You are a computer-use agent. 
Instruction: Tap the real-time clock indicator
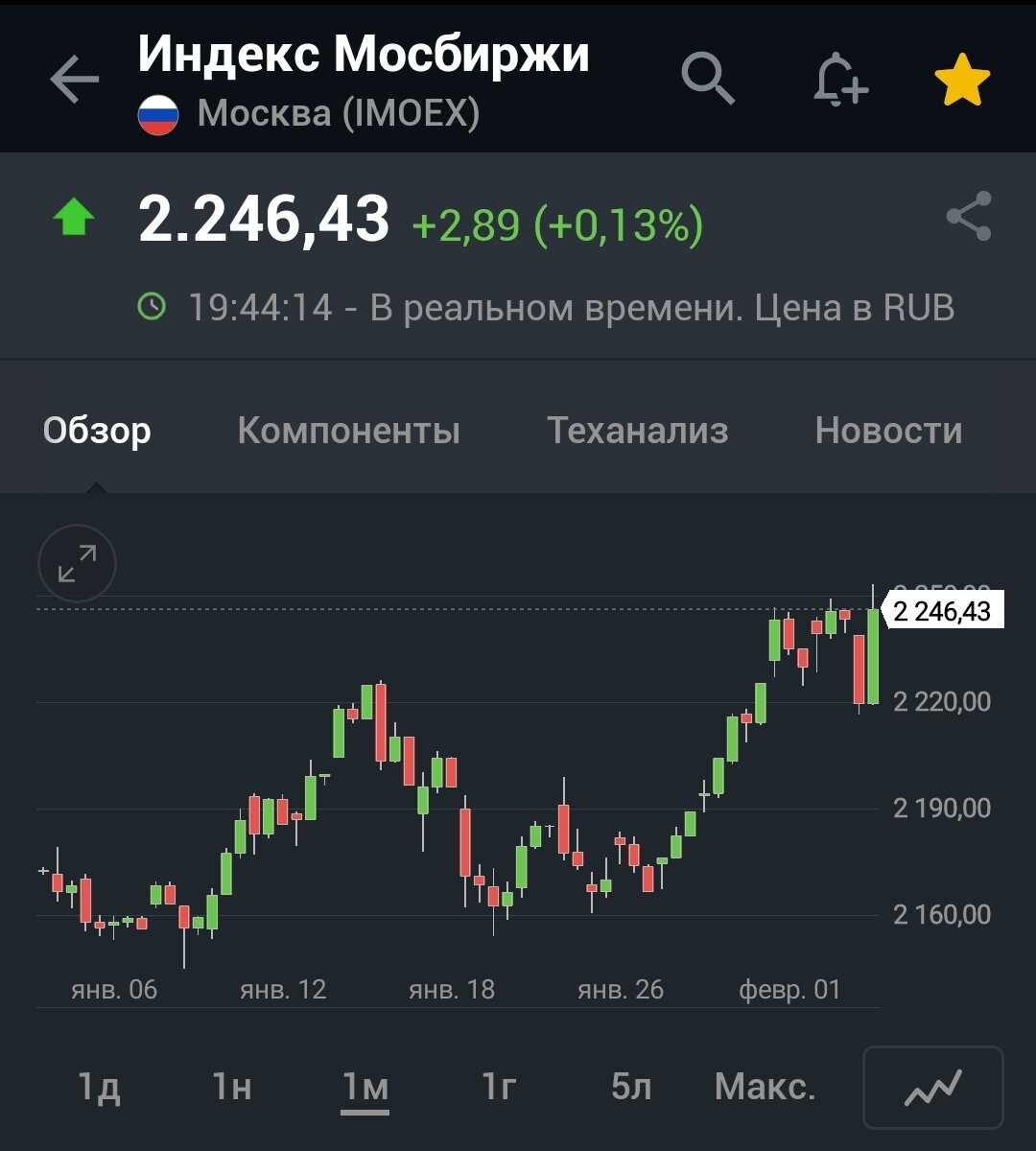tap(153, 306)
